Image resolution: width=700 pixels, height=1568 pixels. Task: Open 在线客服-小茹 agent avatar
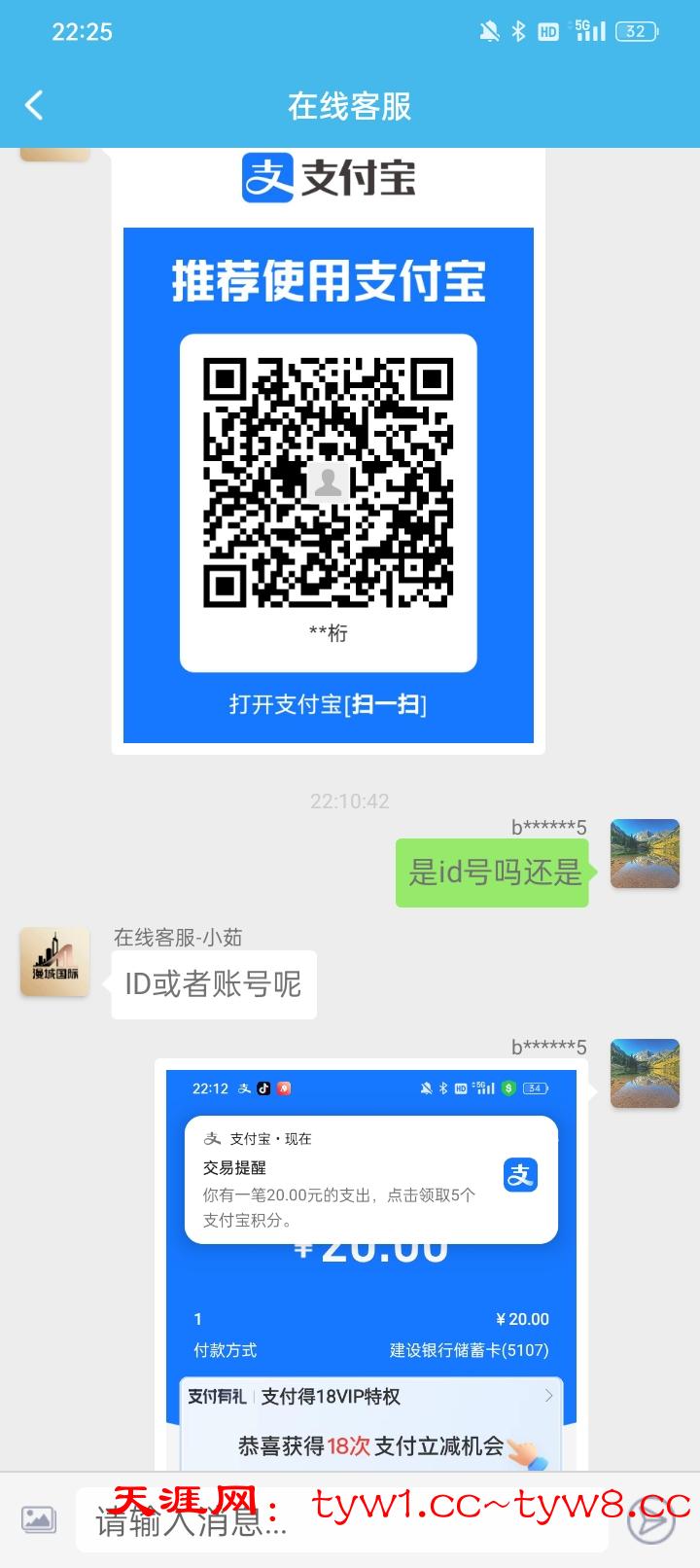coord(55,962)
